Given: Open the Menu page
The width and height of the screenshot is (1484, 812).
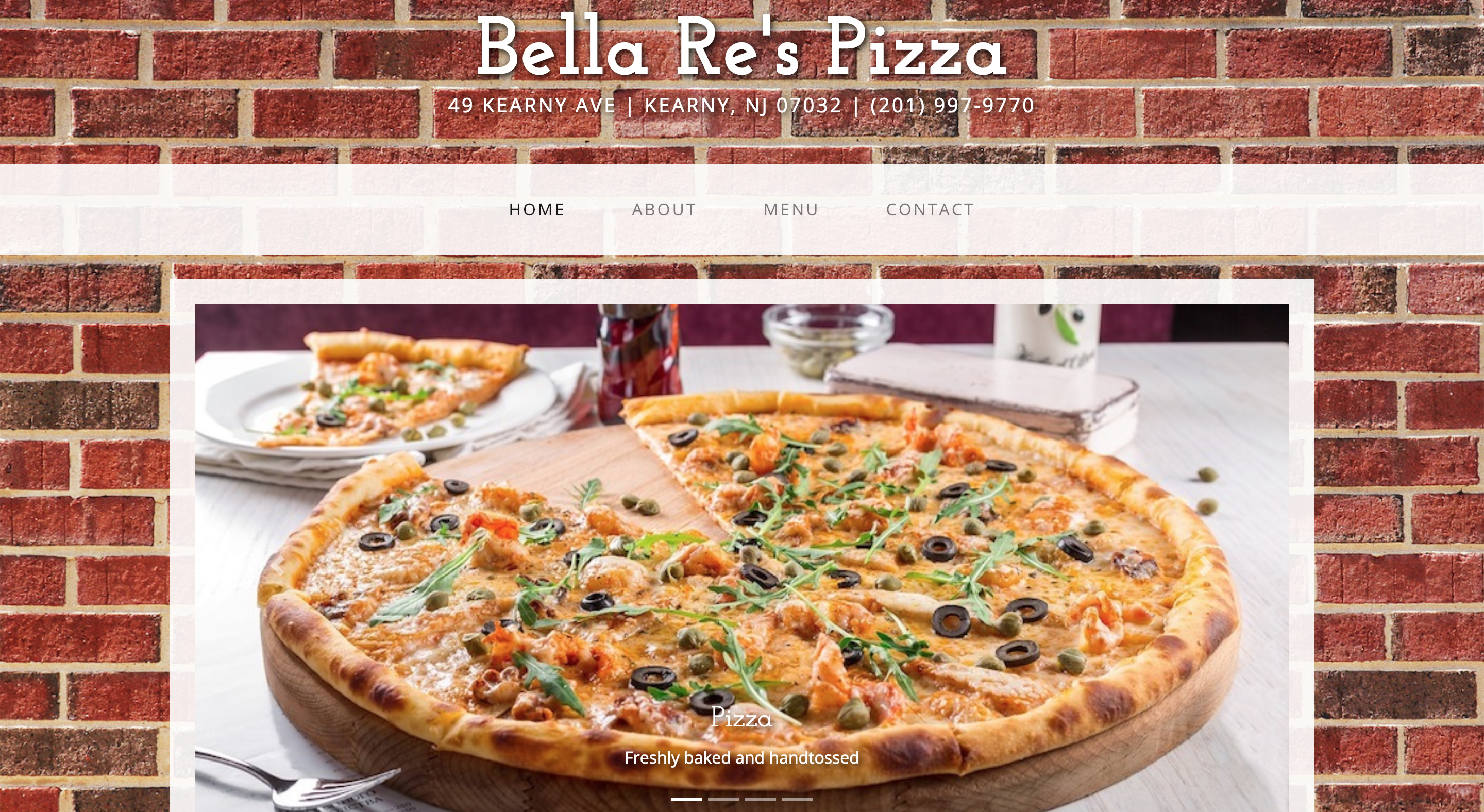Looking at the screenshot, I should pos(790,210).
